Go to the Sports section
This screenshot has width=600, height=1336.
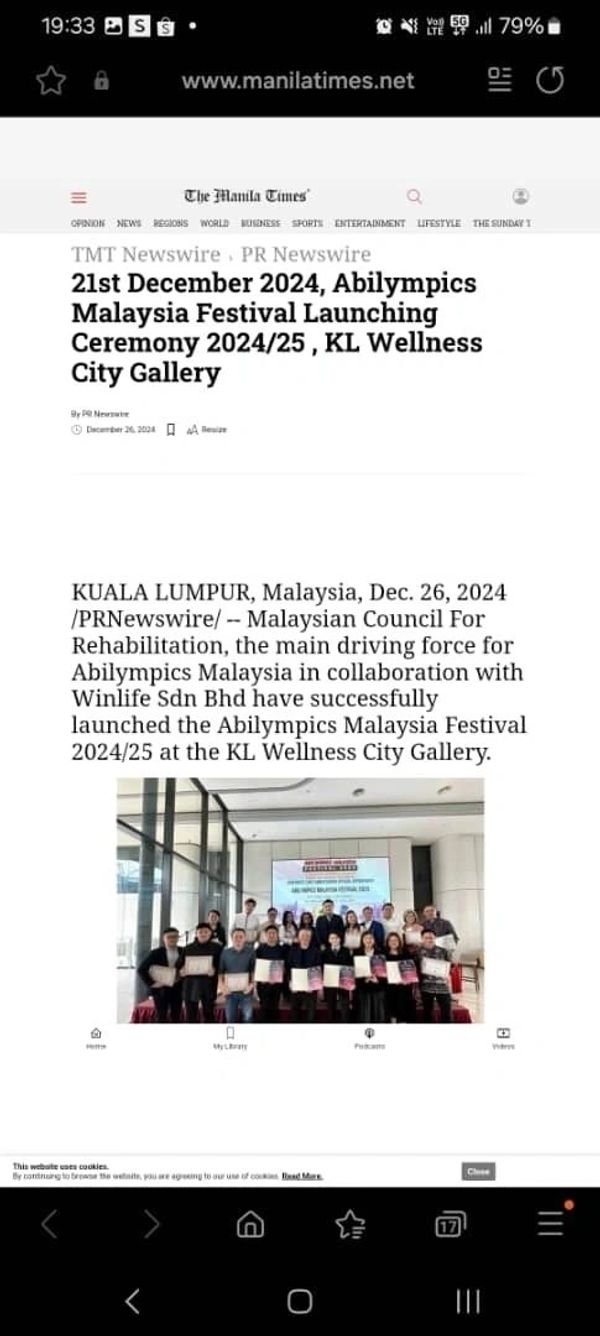307,223
